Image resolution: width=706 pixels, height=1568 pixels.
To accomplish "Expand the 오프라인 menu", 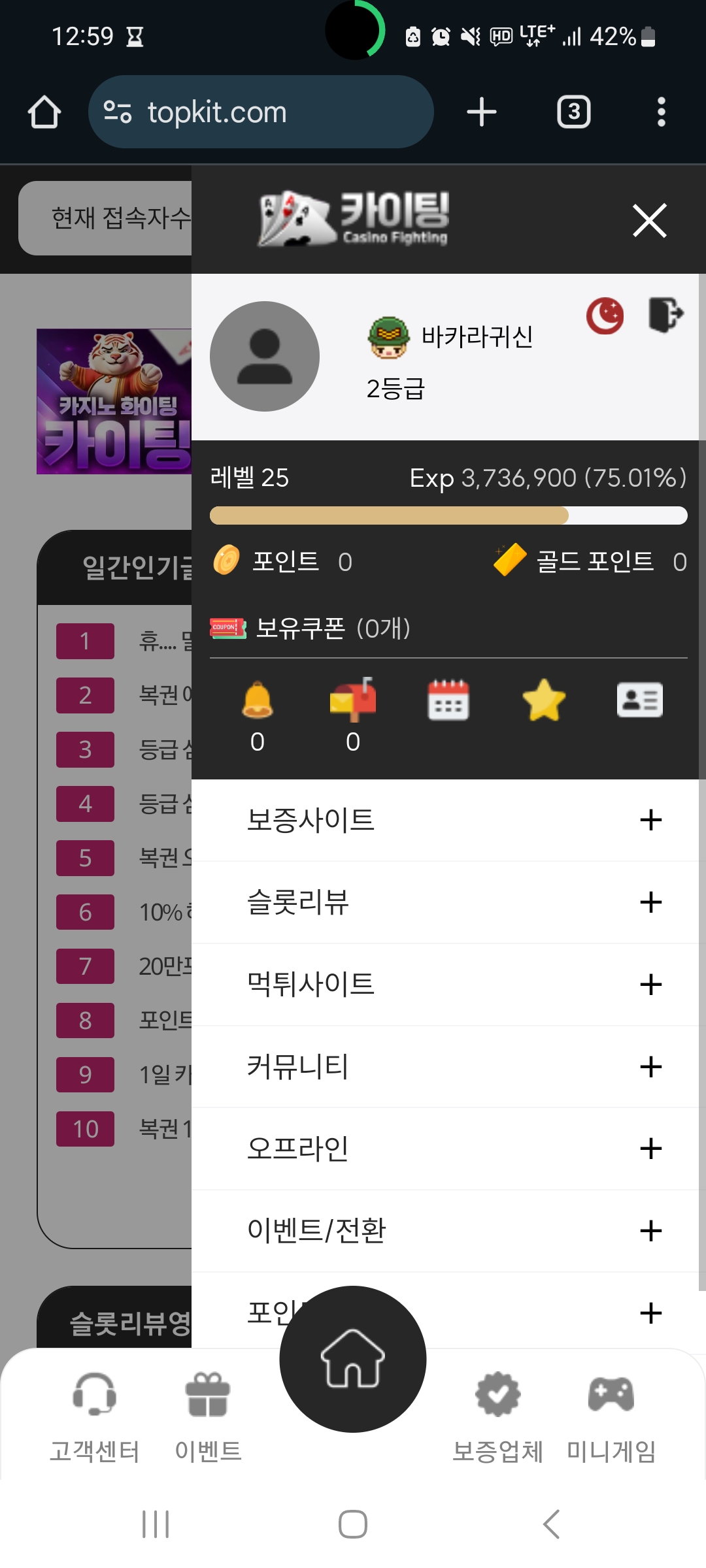I will pos(650,1149).
